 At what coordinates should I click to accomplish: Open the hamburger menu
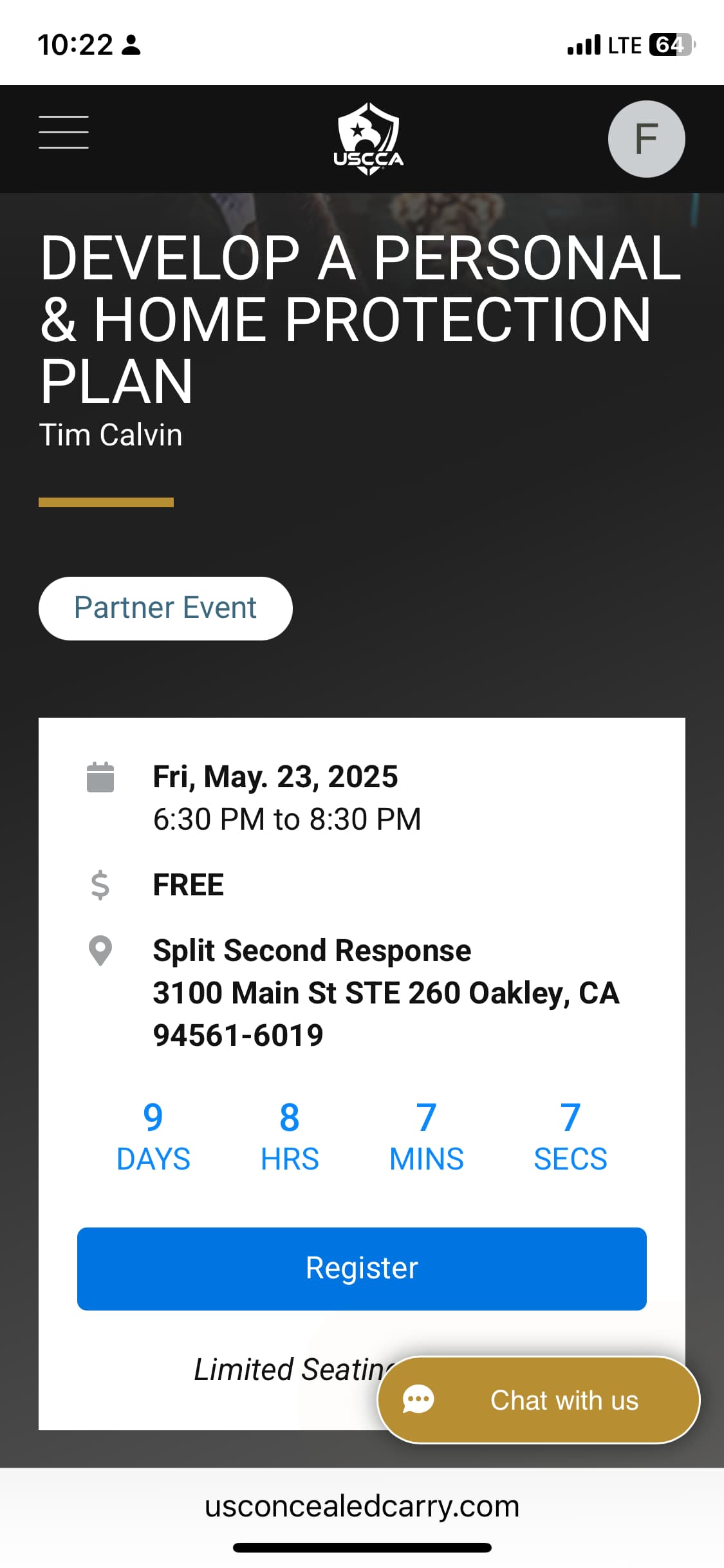point(63,133)
